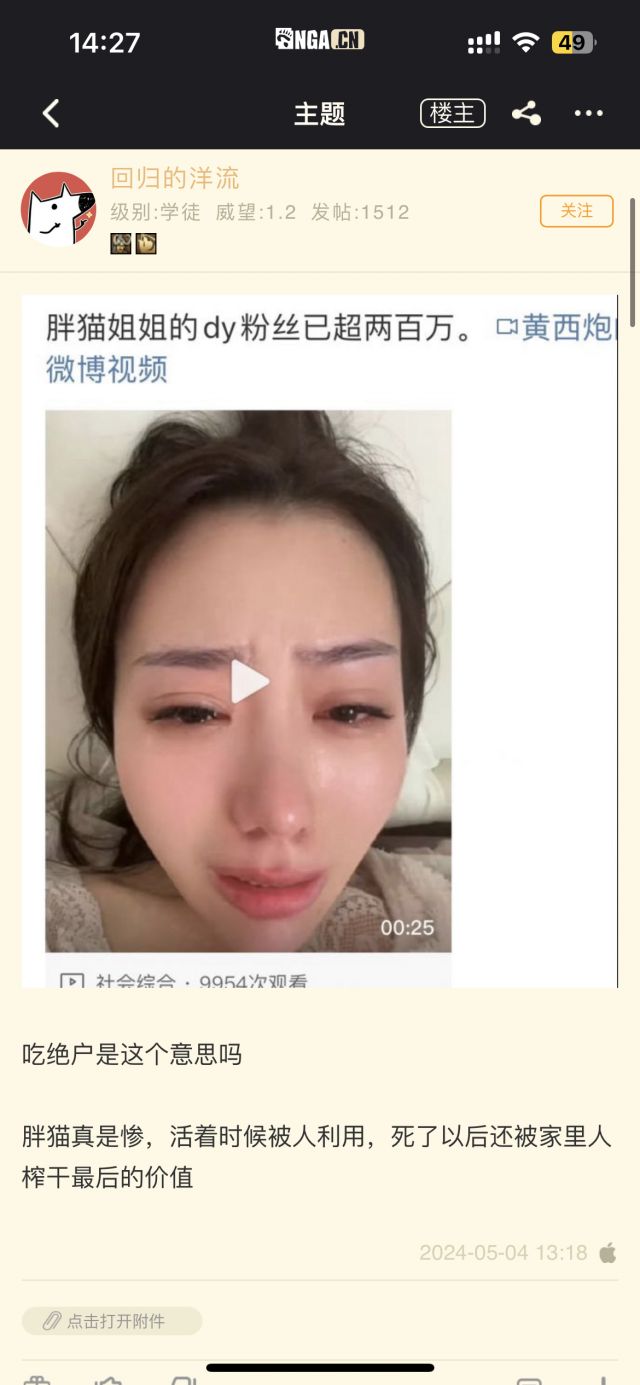Go back using the arrow icon
Image resolution: width=640 pixels, height=1385 pixels.
51,114
